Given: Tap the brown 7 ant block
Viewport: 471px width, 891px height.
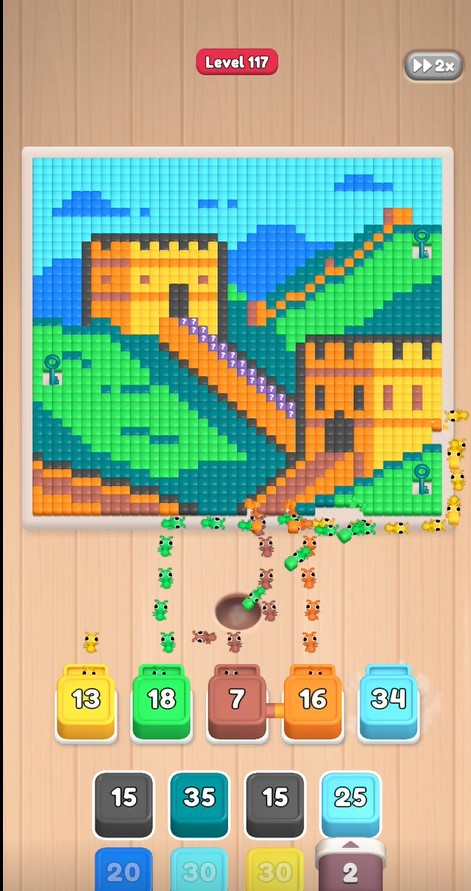Looking at the screenshot, I should [x=237, y=702].
